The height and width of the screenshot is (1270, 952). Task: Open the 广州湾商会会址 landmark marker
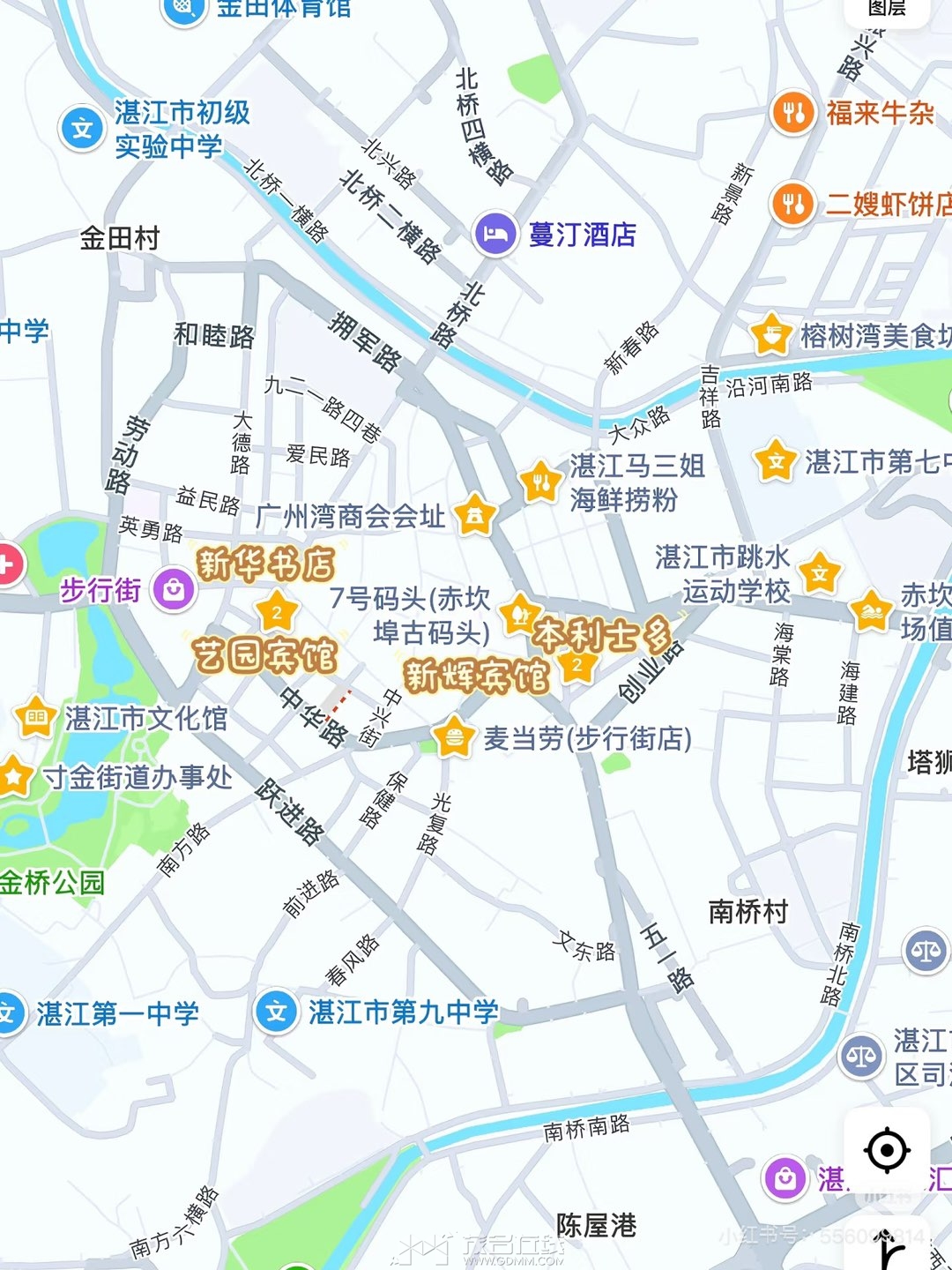point(474,517)
